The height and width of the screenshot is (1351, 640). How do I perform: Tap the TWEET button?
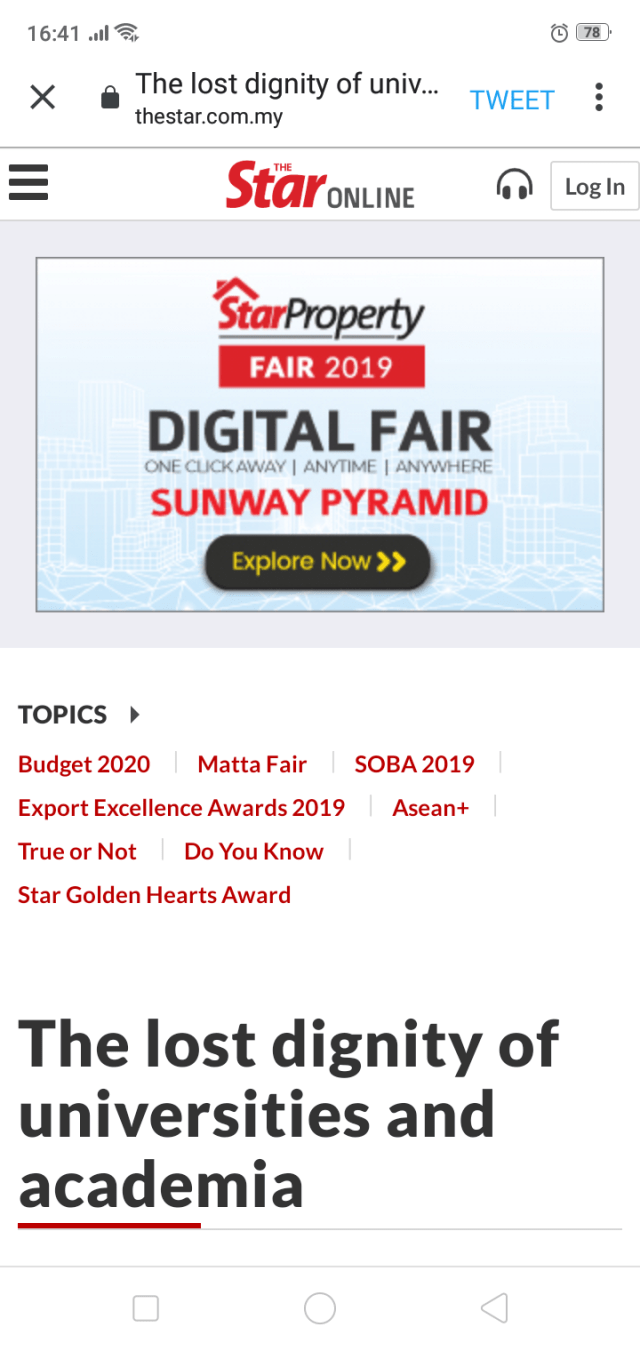[x=512, y=100]
